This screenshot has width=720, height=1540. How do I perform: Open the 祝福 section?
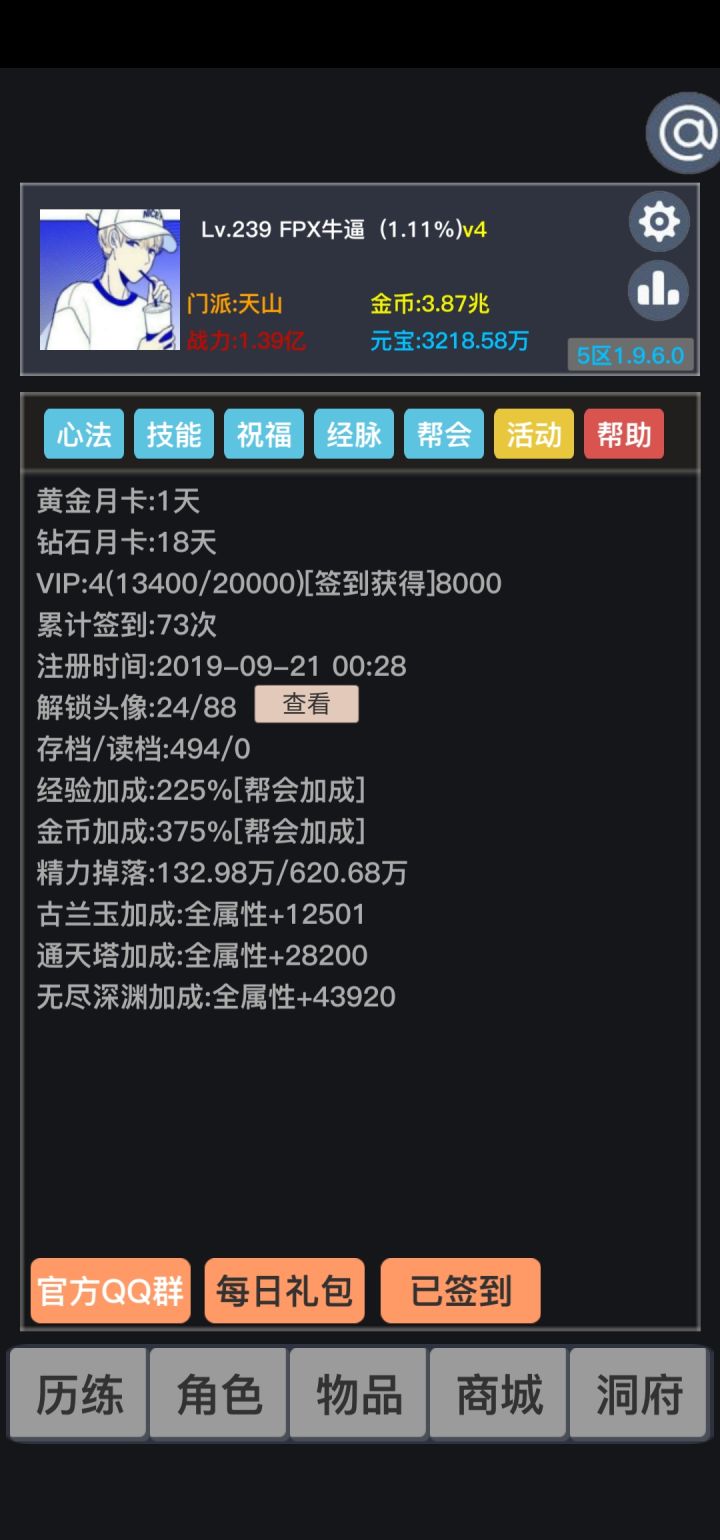click(x=264, y=434)
